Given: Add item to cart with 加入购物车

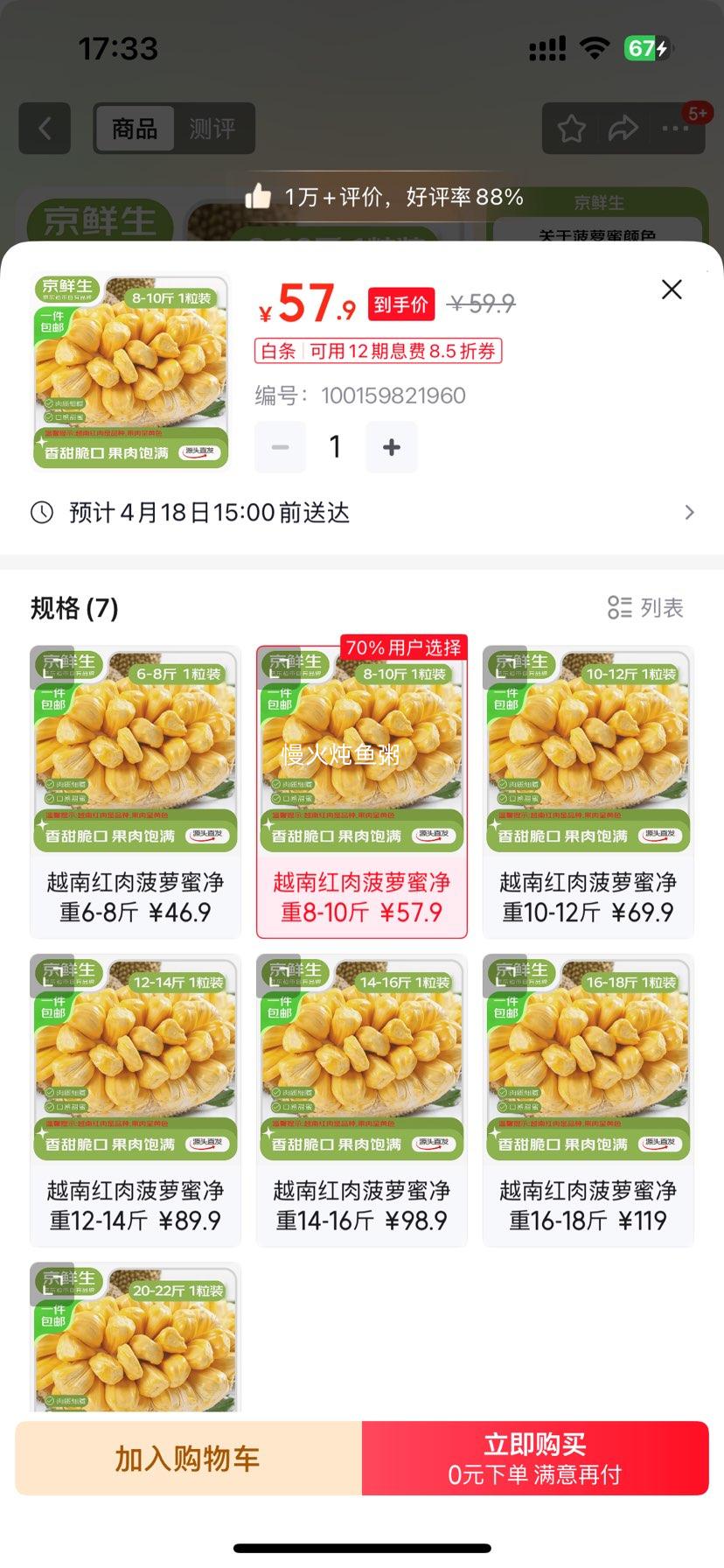Looking at the screenshot, I should pyautogui.click(x=188, y=1459).
